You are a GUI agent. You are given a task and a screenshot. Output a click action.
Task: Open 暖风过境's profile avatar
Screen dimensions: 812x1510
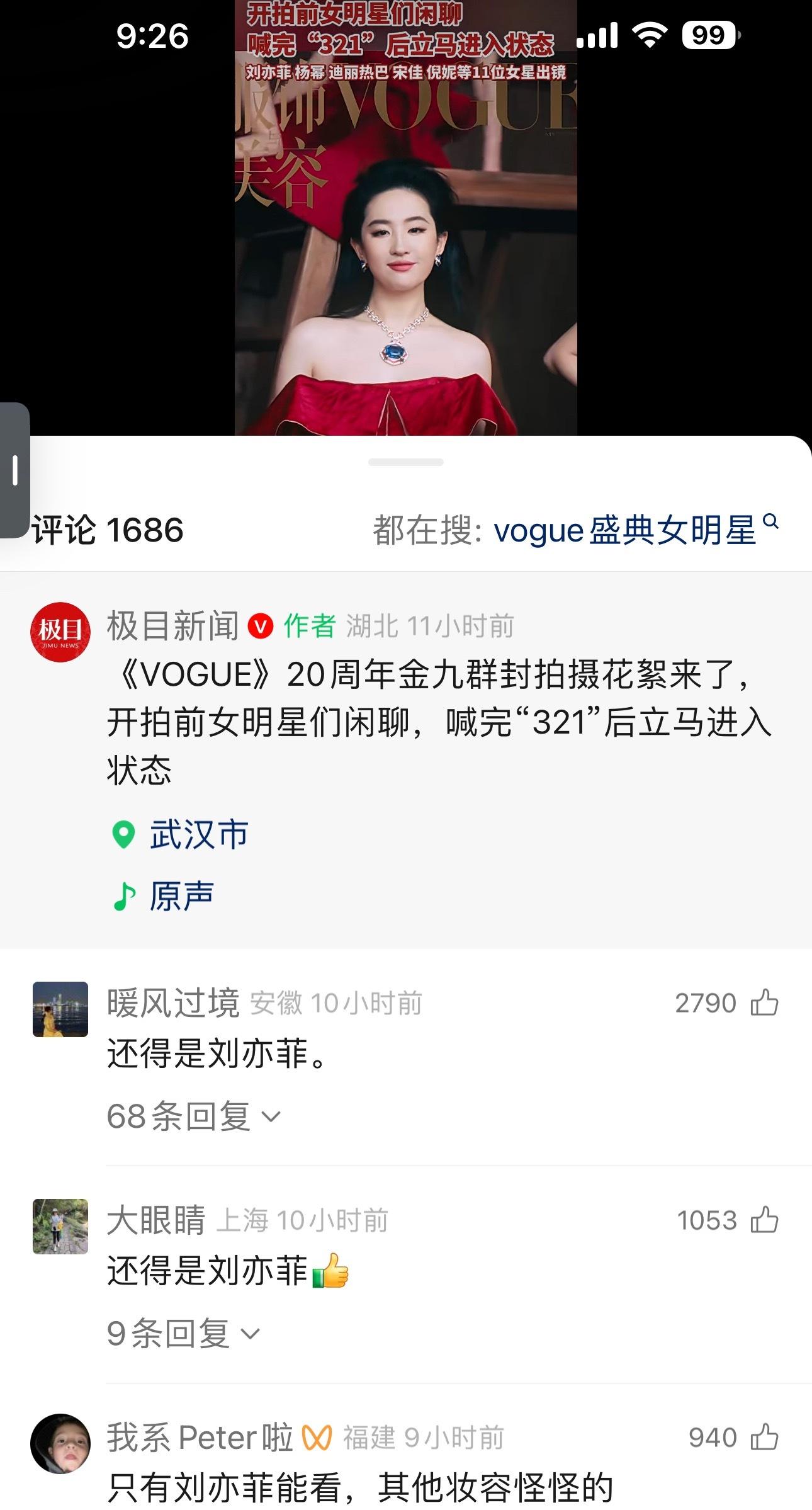coord(60,1009)
